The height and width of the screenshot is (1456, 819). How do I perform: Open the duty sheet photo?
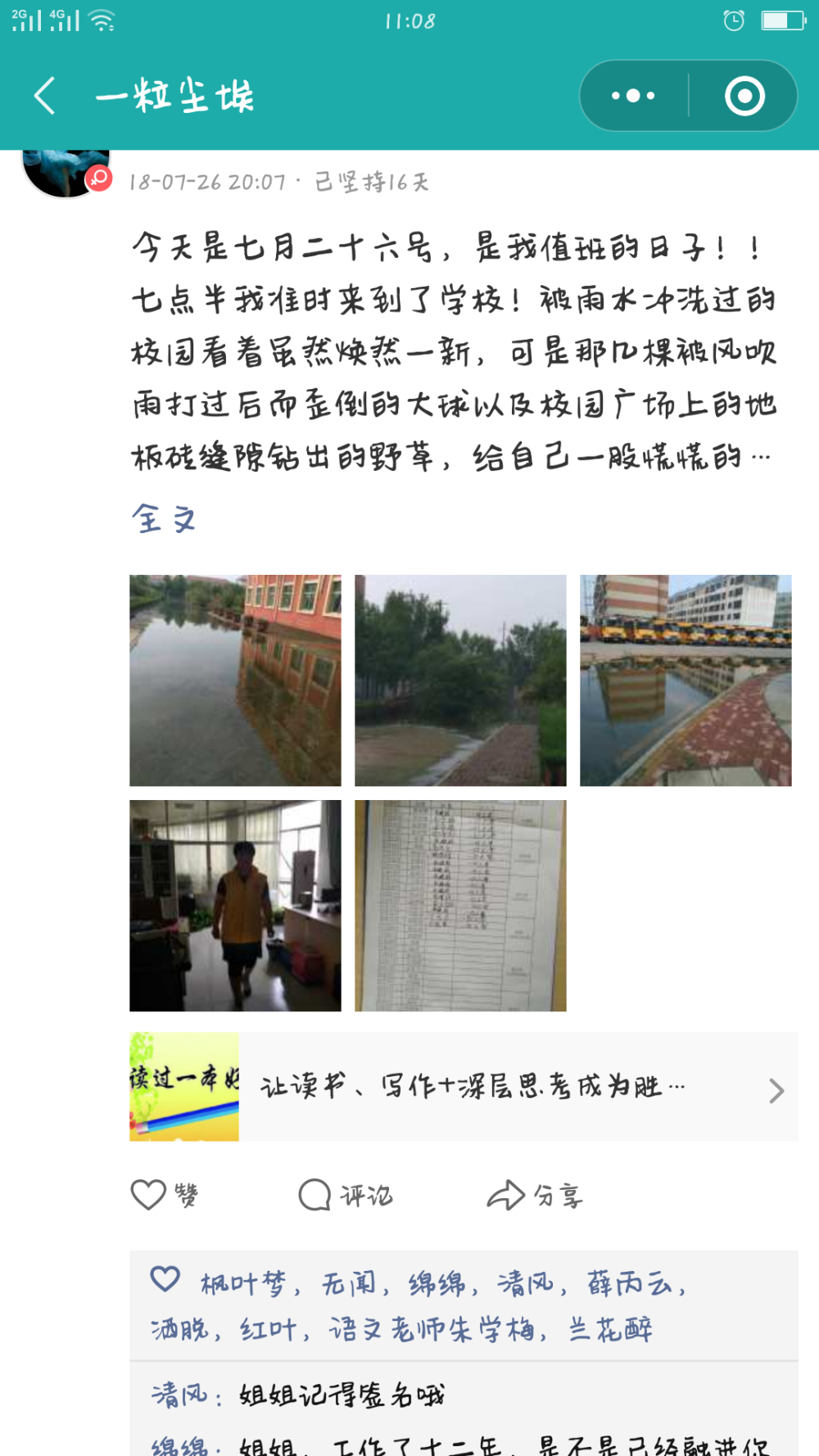click(460, 906)
